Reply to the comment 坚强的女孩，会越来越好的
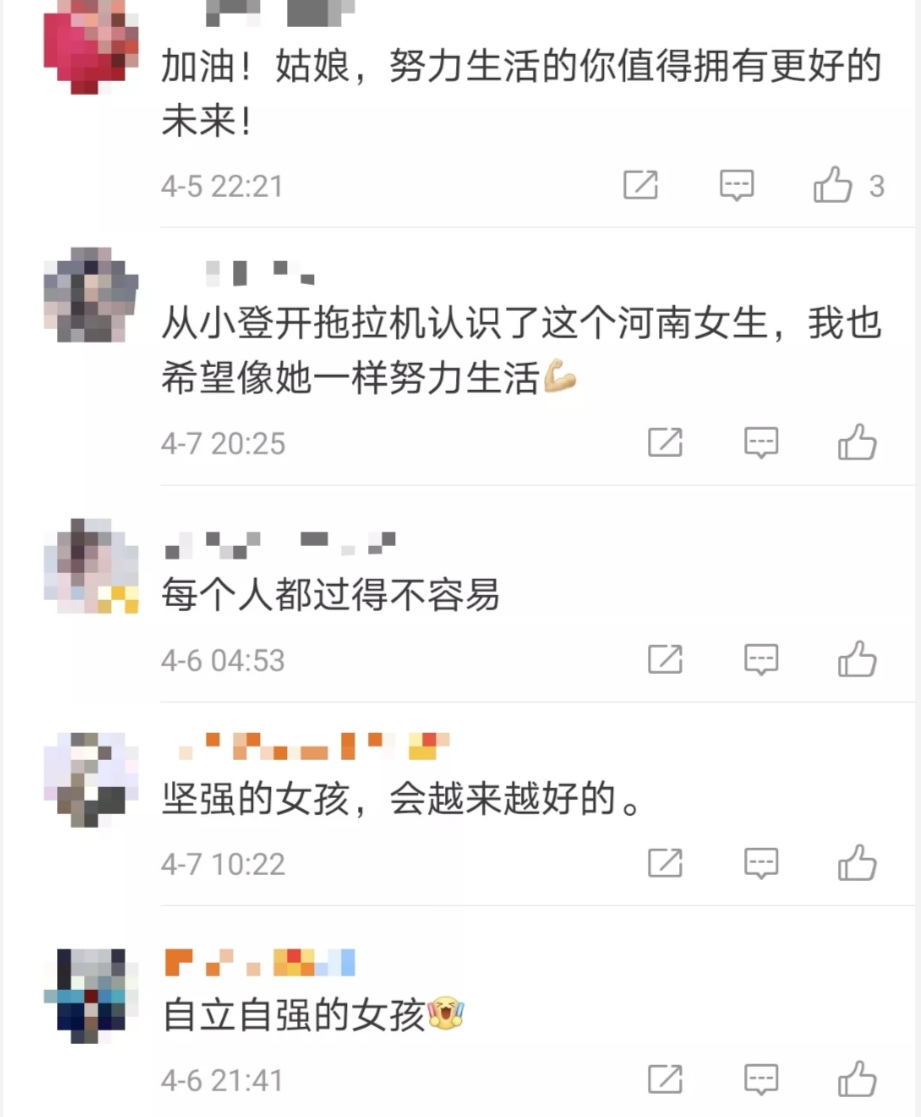The height and width of the screenshot is (1117, 921). (761, 863)
